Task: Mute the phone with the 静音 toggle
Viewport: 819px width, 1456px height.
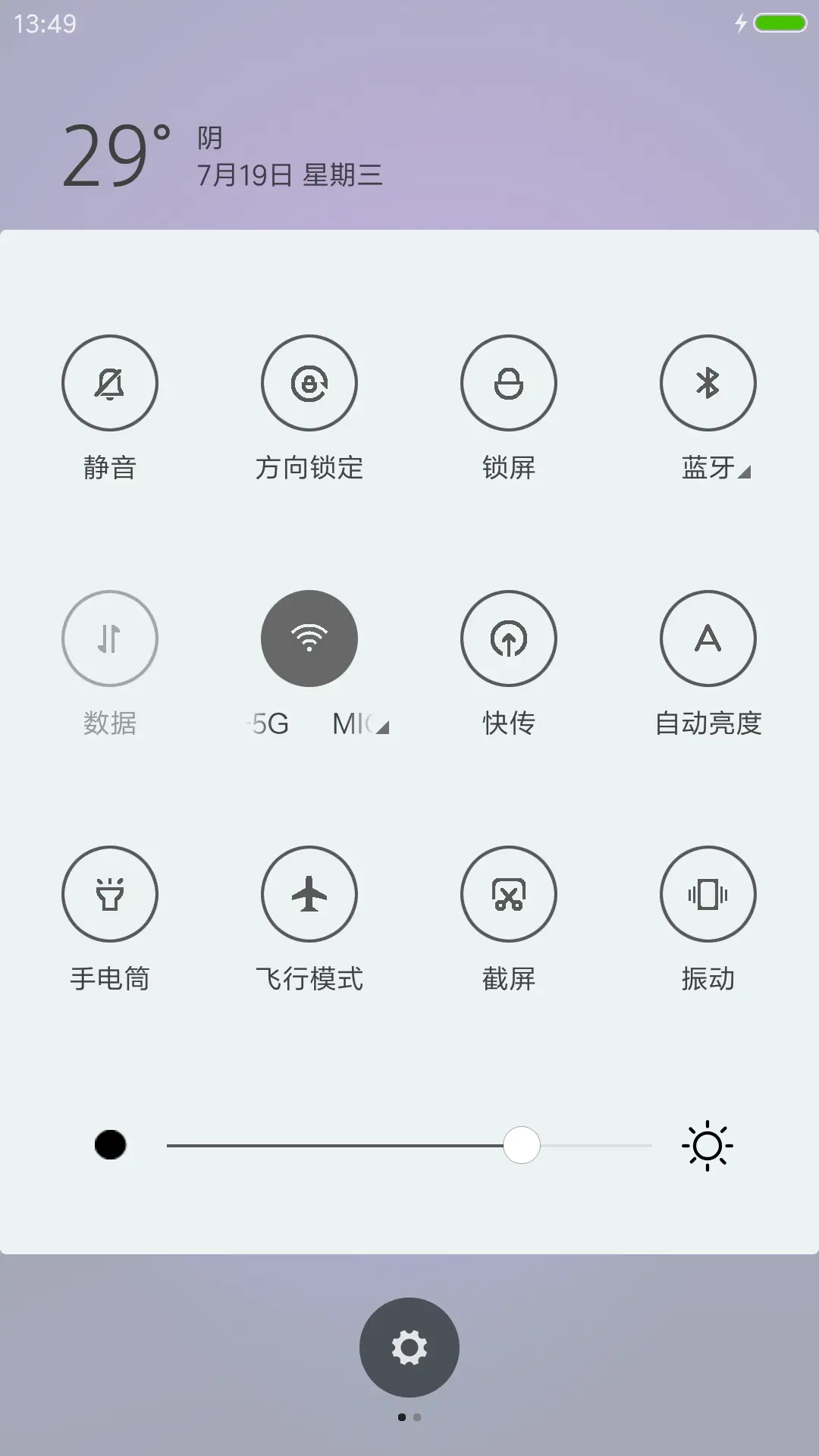Action: click(x=110, y=383)
